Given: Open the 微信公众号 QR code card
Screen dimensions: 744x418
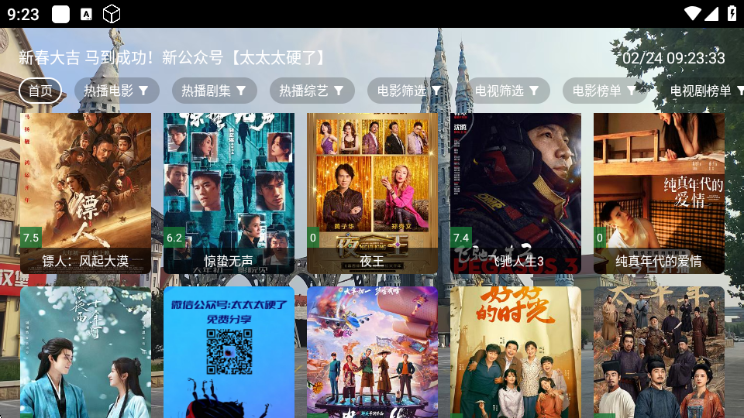Looking at the screenshot, I should 229,352.
